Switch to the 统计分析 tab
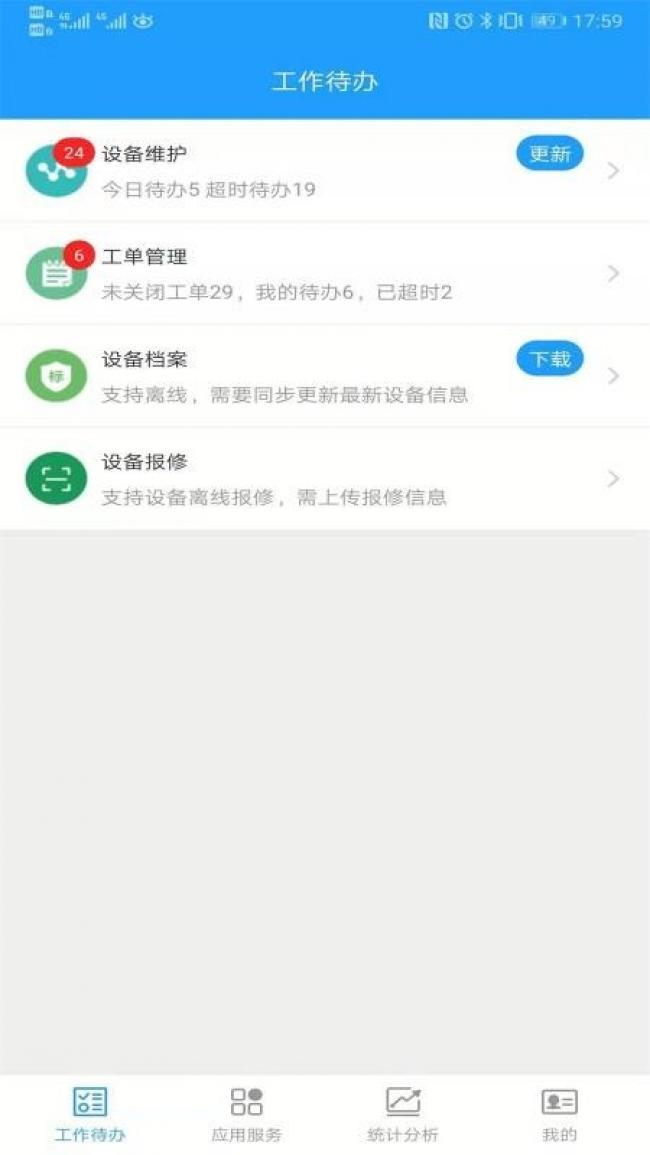 [402, 1114]
